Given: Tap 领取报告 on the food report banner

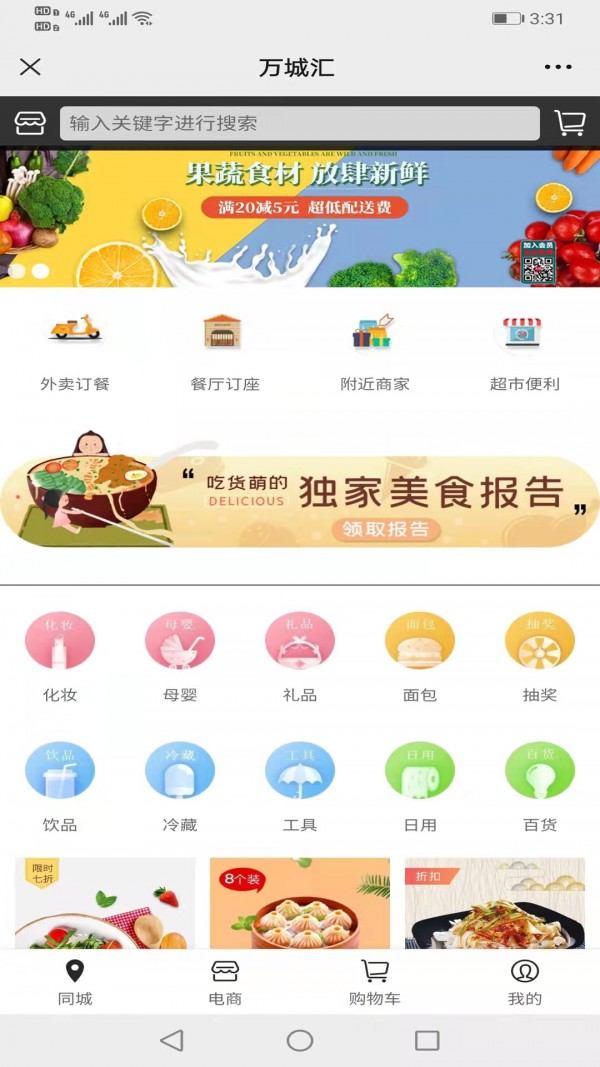Looking at the screenshot, I should click(385, 529).
